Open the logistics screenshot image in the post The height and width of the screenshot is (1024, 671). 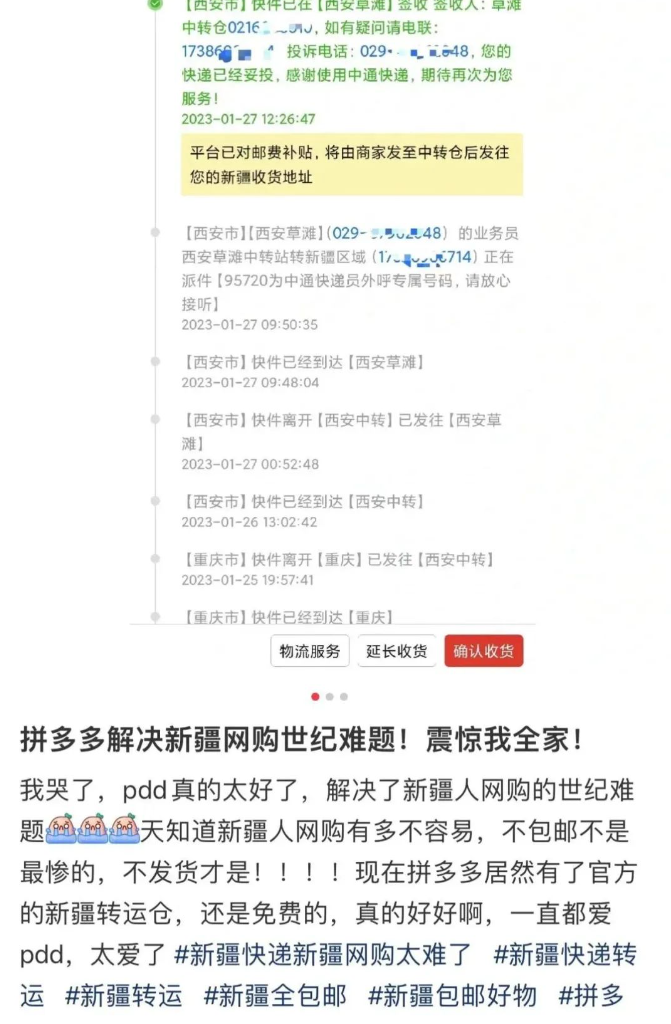click(335, 330)
